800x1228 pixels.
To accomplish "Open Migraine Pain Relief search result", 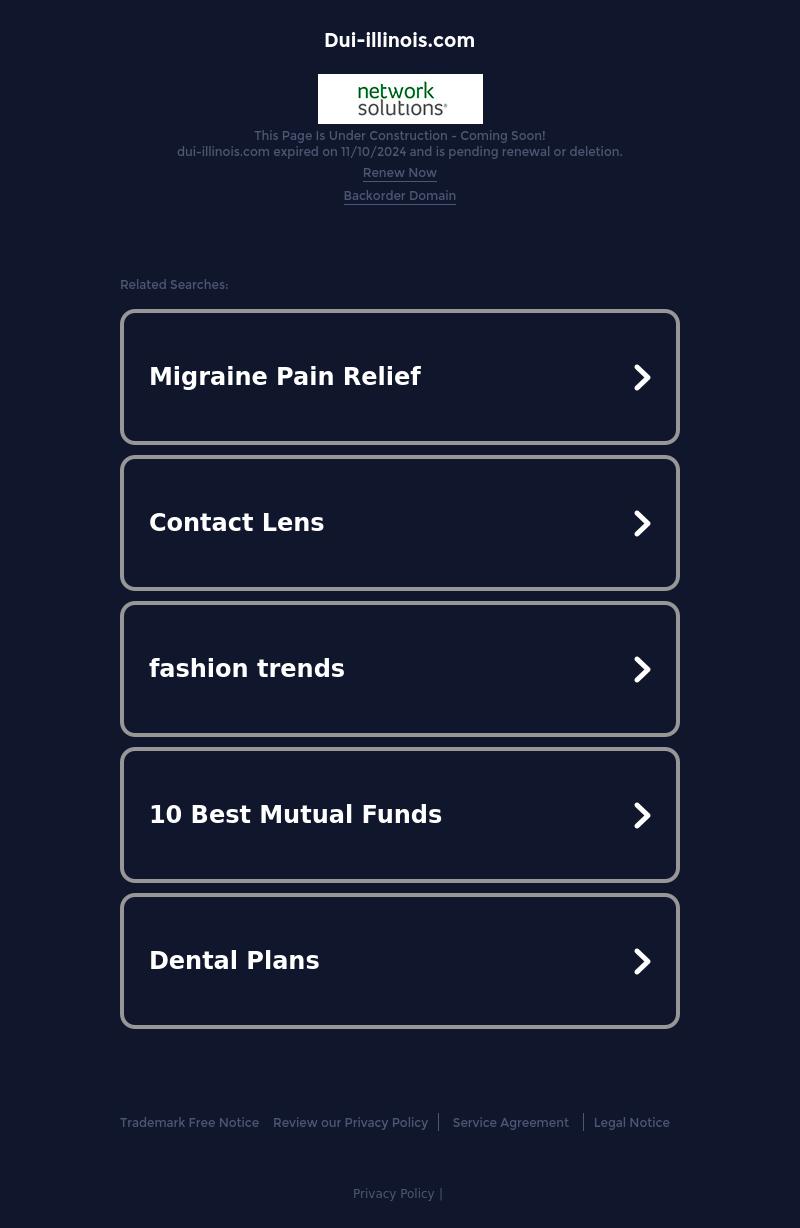I will (399, 377).
